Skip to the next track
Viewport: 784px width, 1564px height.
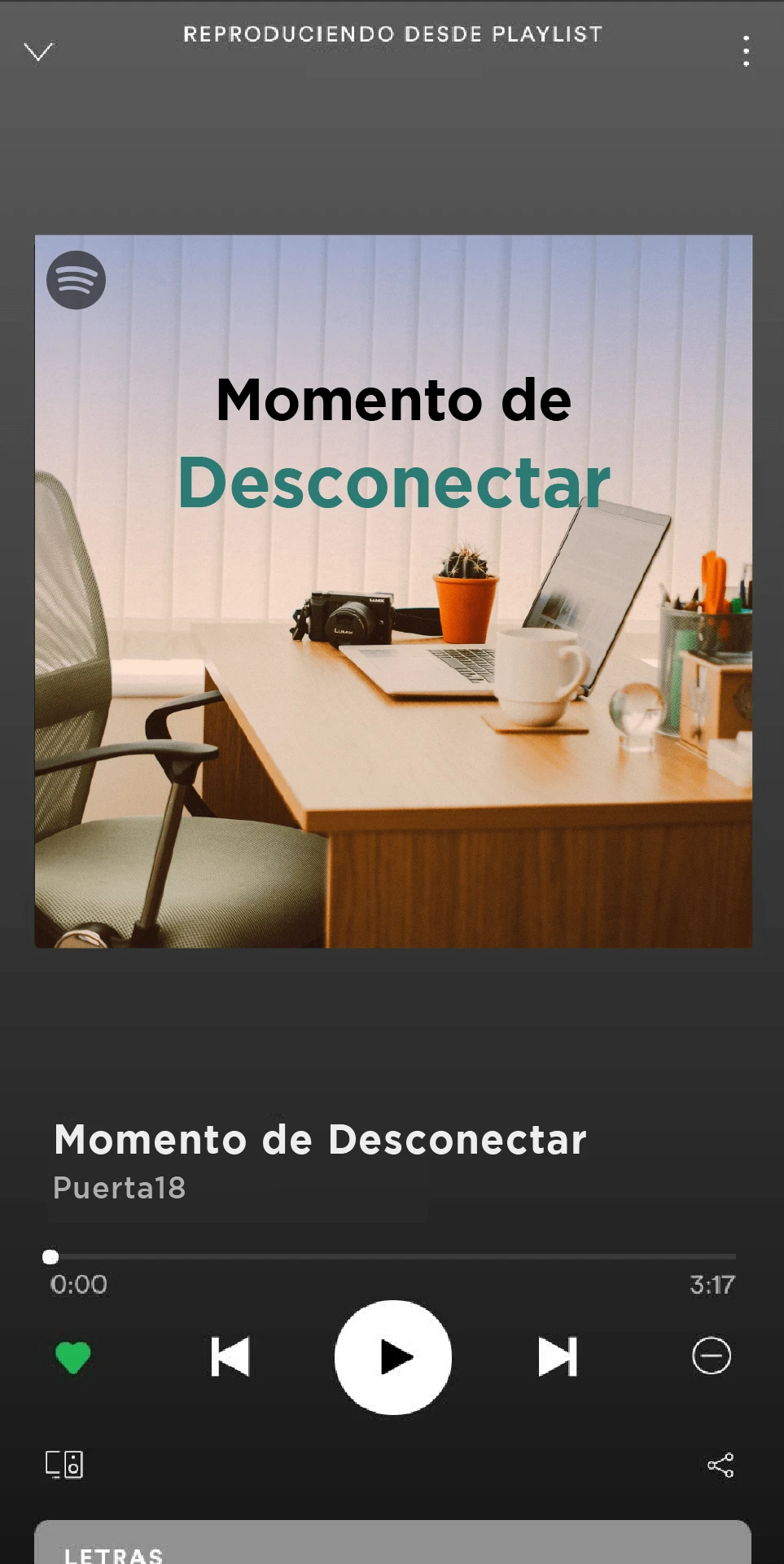tap(558, 1357)
